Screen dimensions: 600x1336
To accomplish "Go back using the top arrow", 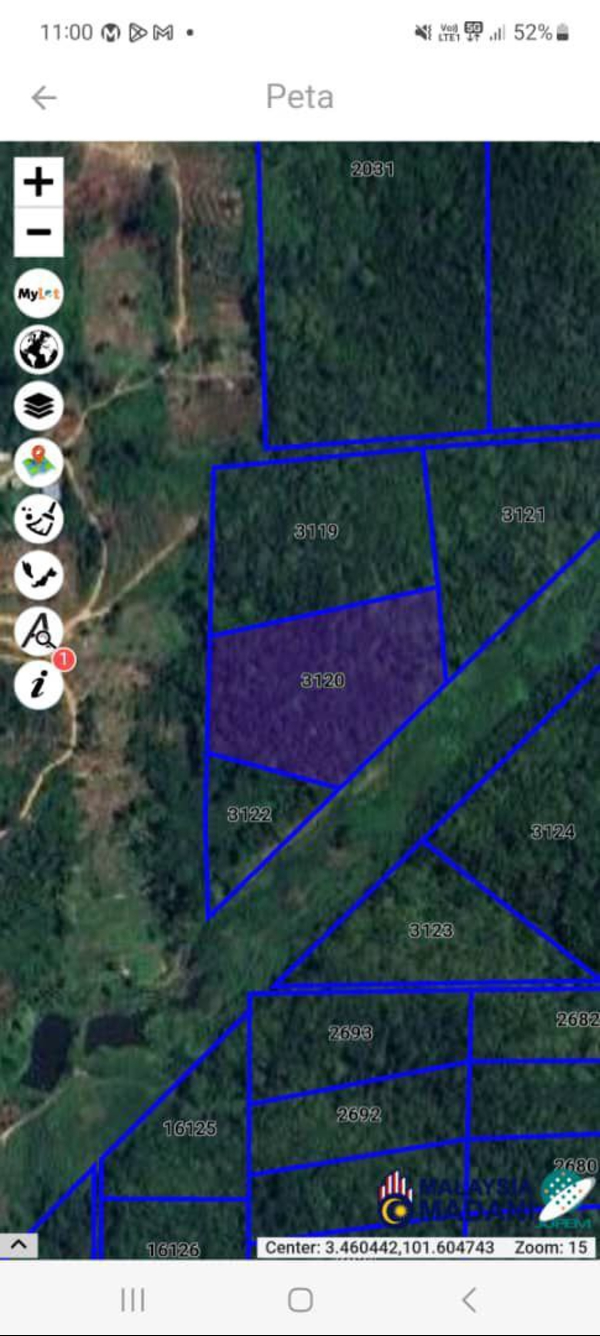I will coord(44,97).
